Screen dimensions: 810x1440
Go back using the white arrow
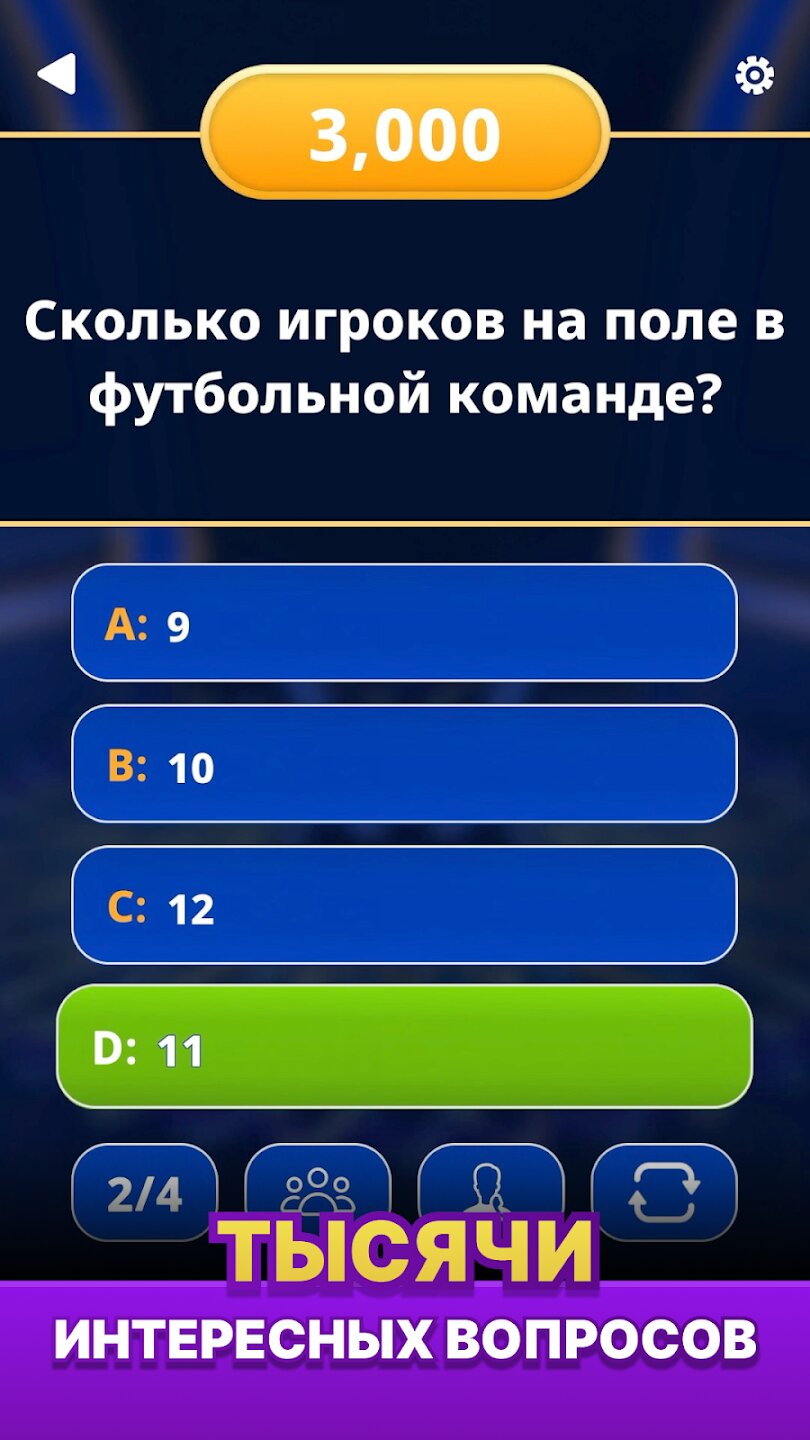[57, 73]
